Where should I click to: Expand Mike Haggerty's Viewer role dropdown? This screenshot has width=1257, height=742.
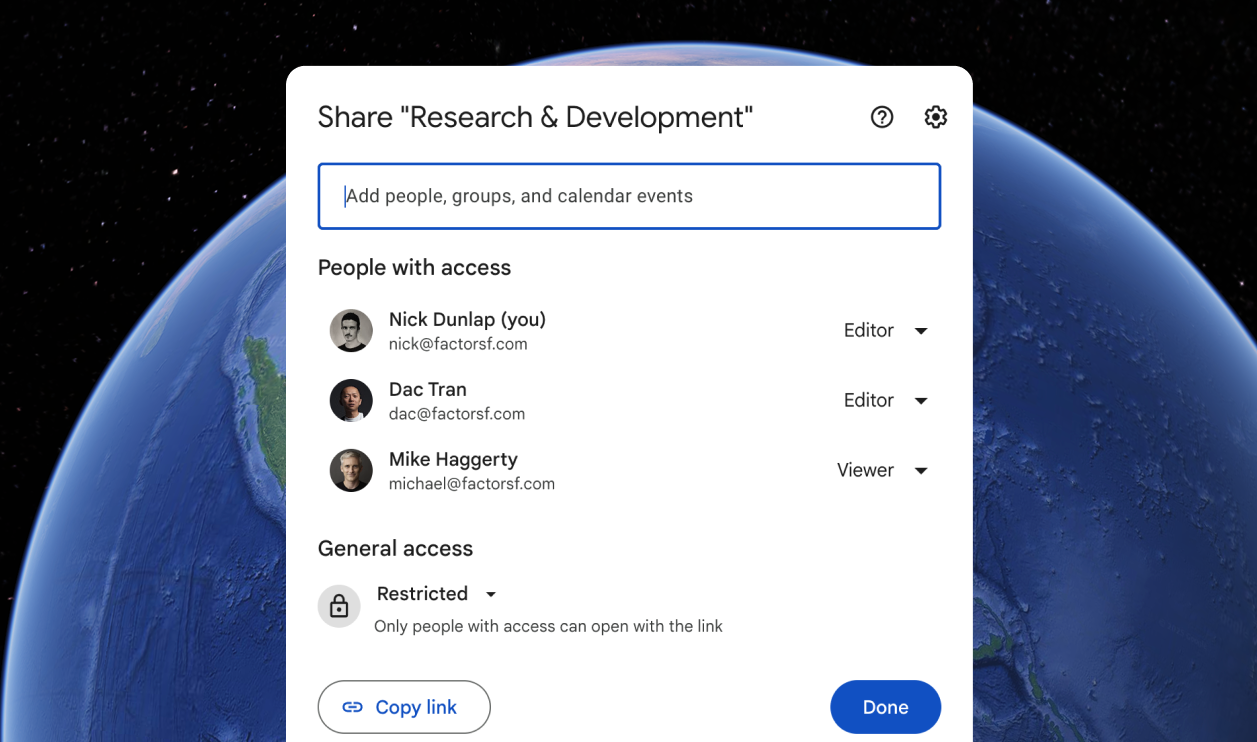coord(883,470)
